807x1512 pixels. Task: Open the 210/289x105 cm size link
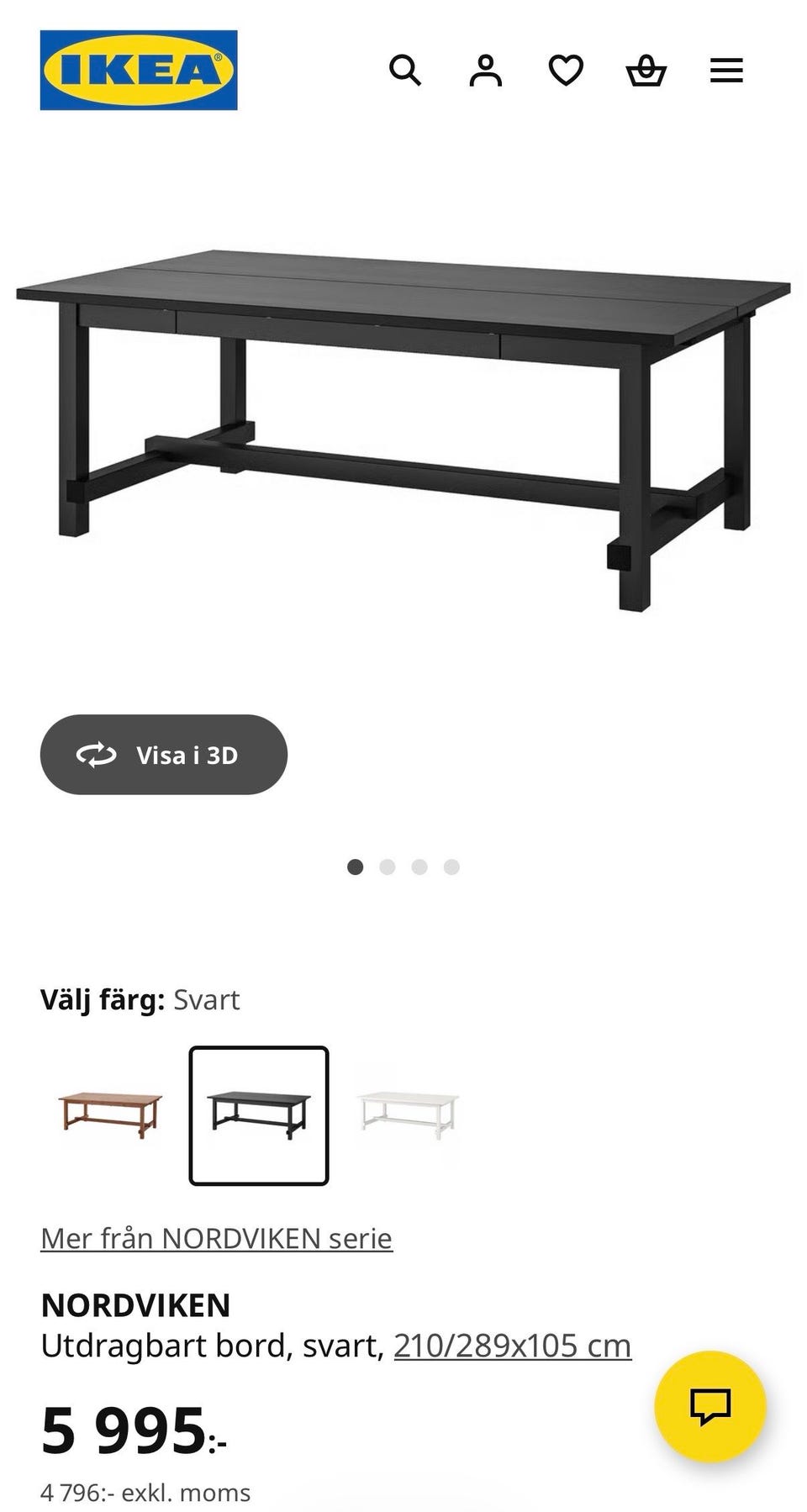[512, 1346]
